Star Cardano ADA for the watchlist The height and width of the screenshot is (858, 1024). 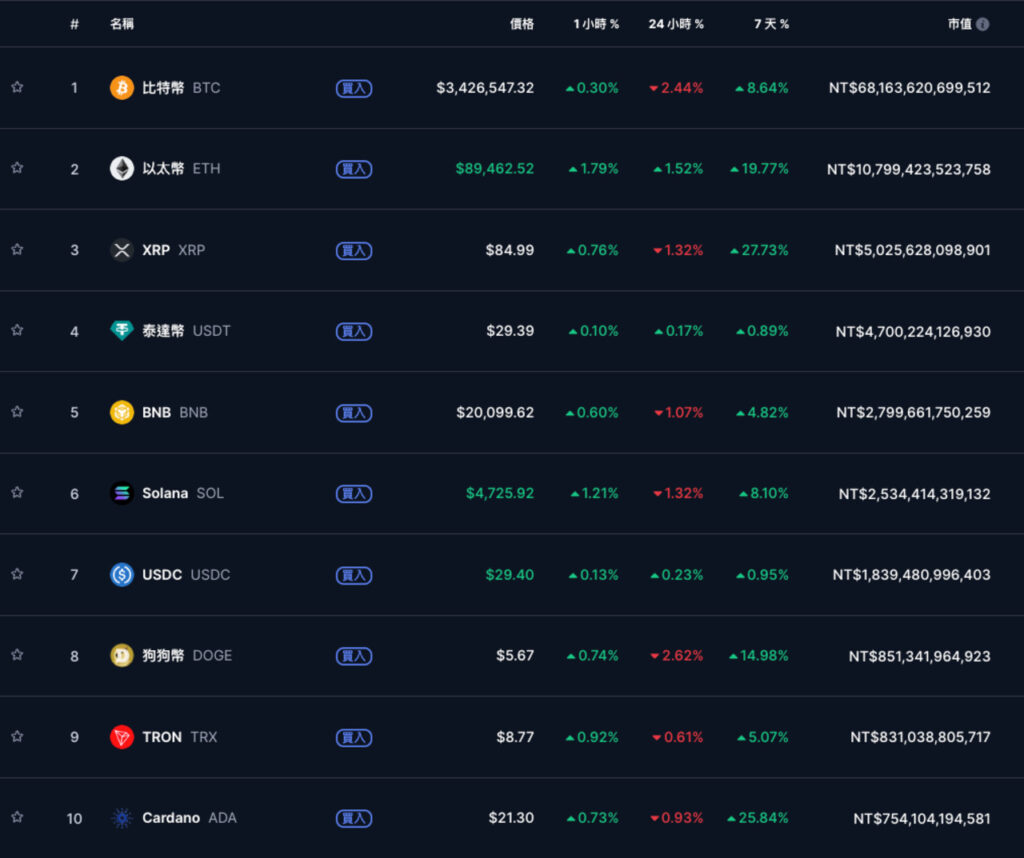click(17, 818)
